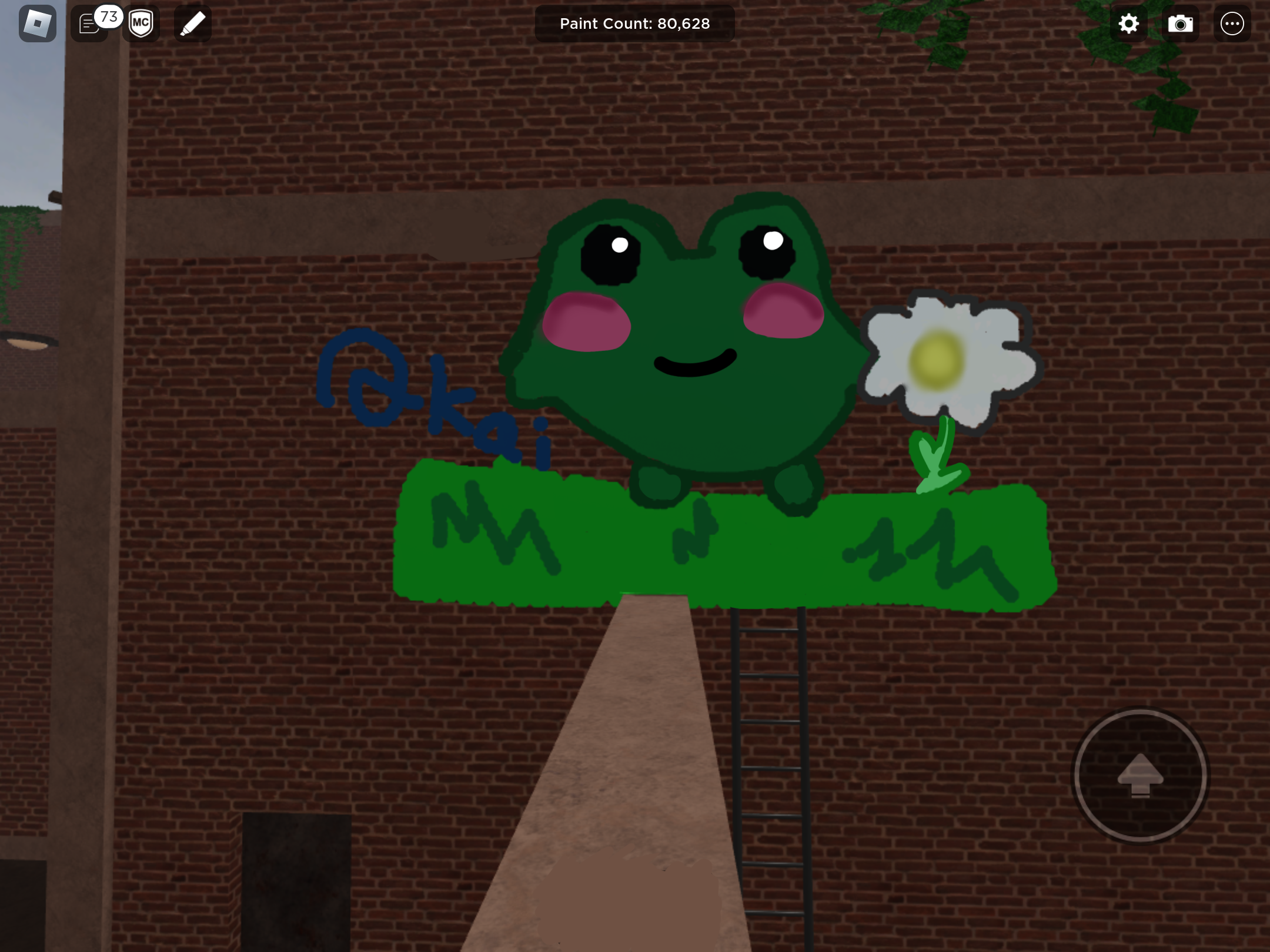This screenshot has height=952, width=1270.
Task: Open the settings gear
Action: (1128, 24)
